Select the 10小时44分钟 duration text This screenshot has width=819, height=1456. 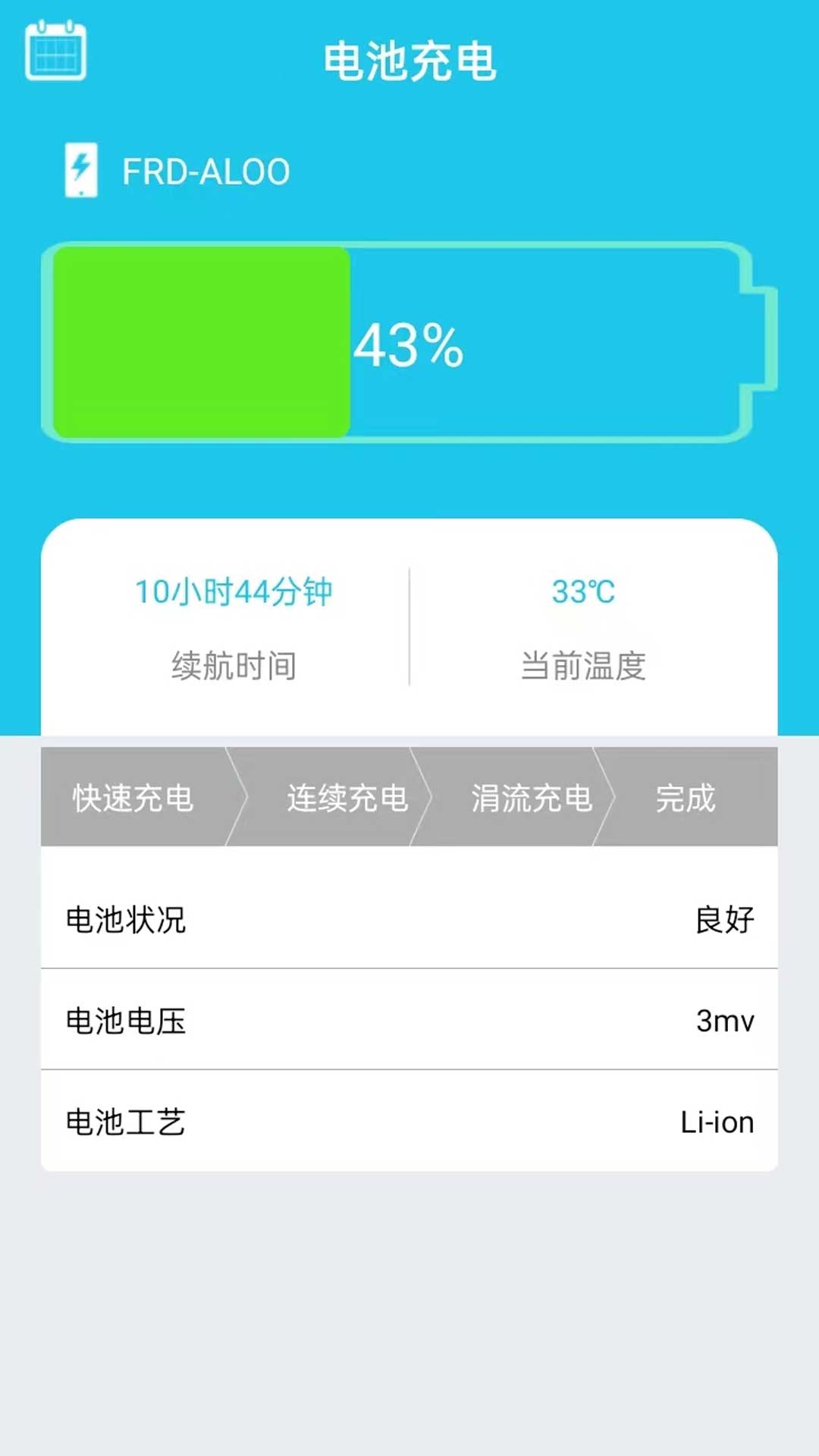click(235, 593)
